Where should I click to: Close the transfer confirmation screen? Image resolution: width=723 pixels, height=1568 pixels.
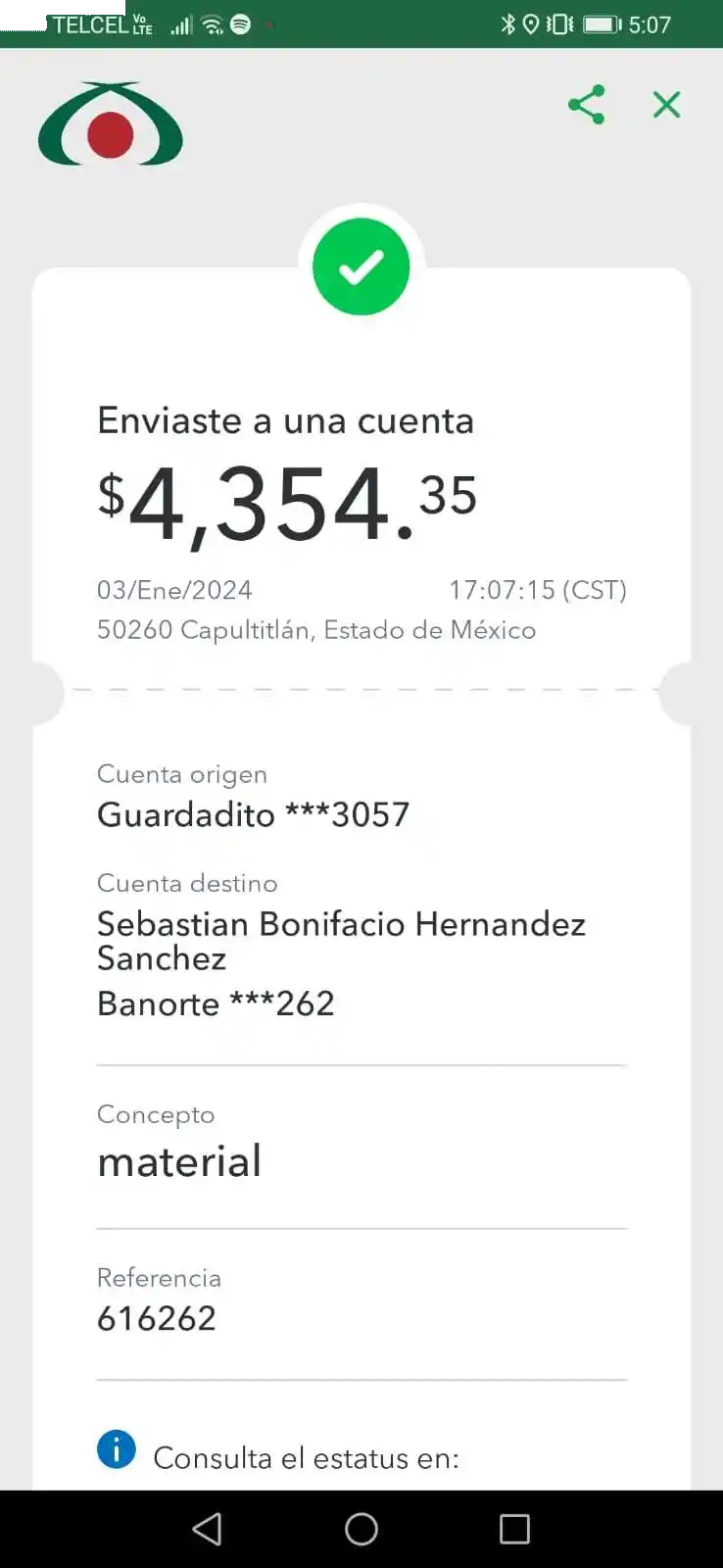tap(666, 105)
